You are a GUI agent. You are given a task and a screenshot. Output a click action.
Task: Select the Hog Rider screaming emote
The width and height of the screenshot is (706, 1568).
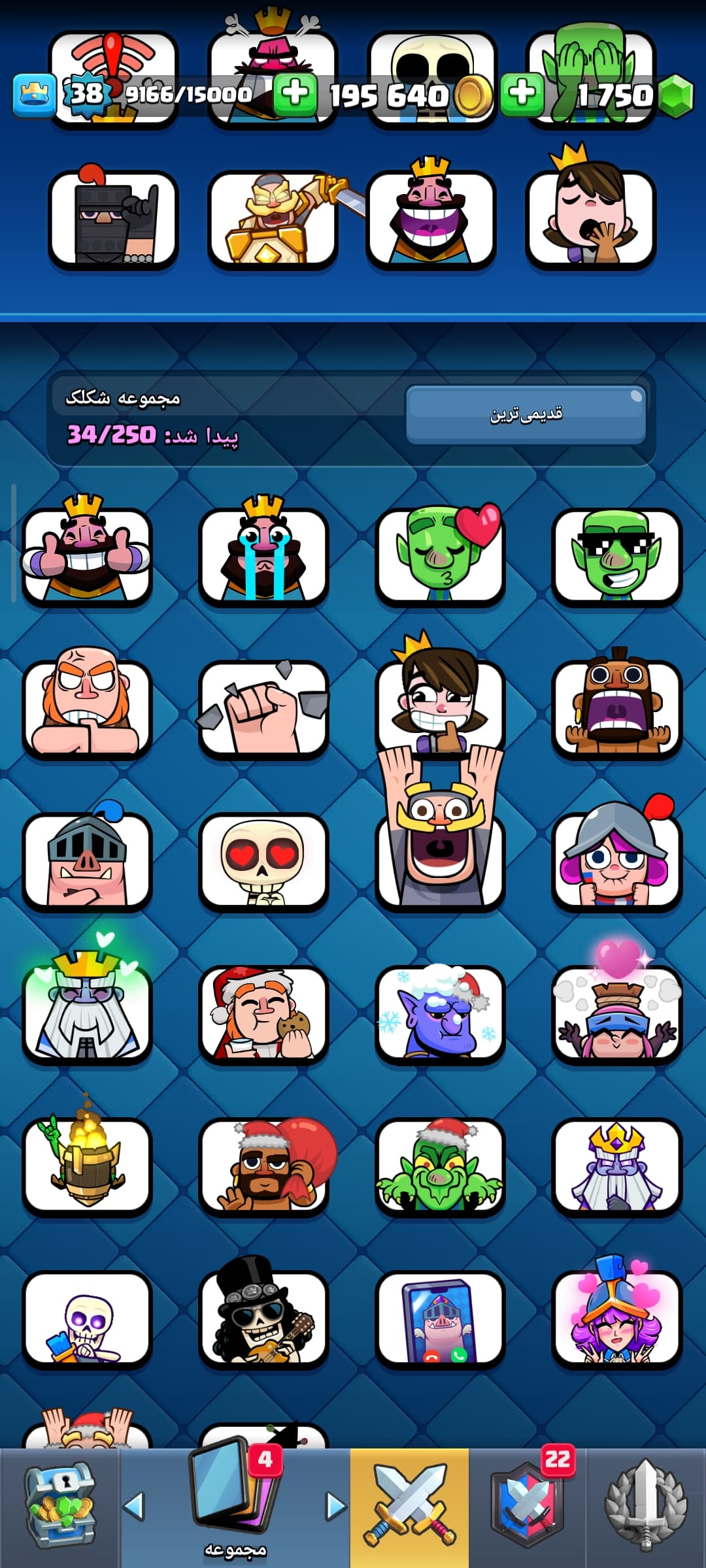coord(616,708)
